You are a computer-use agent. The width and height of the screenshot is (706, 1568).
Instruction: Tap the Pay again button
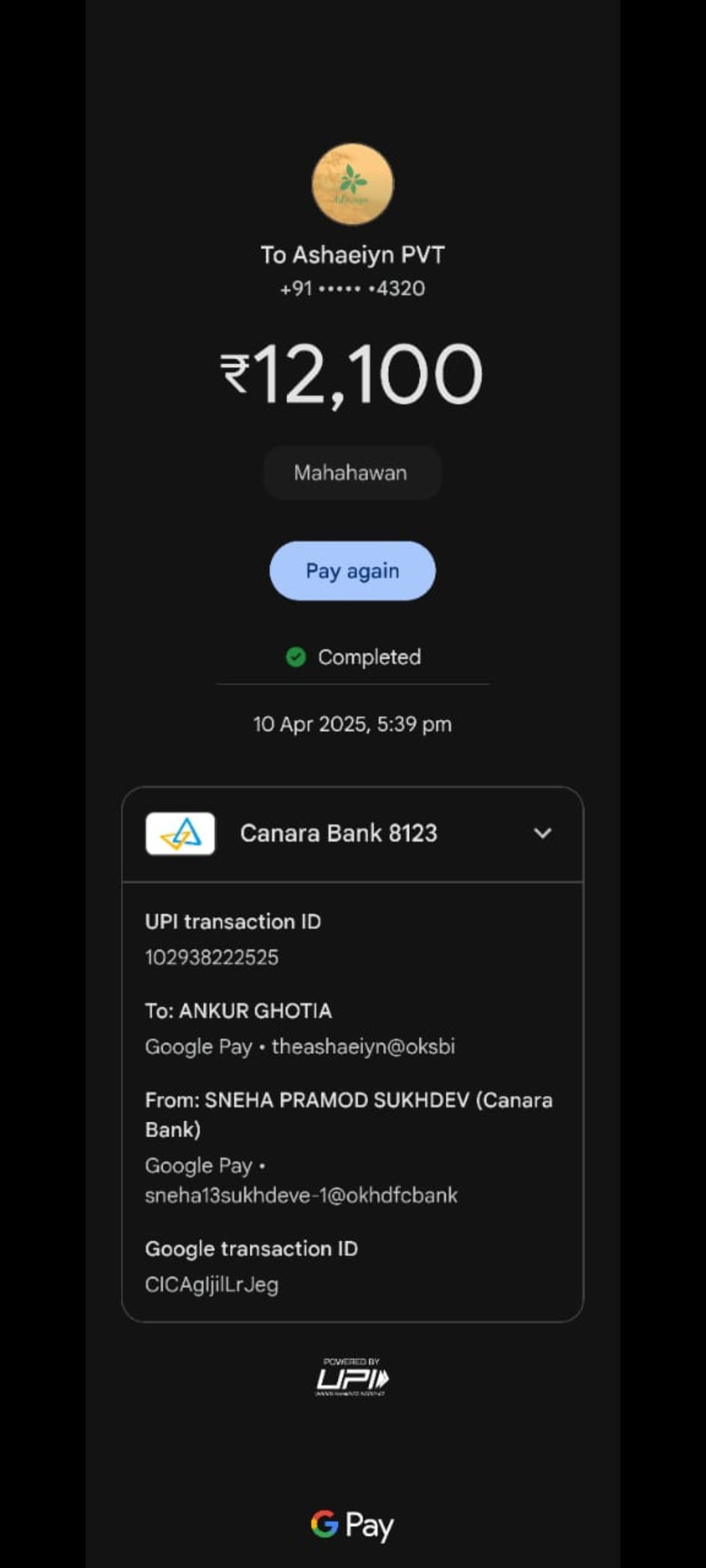pos(352,571)
